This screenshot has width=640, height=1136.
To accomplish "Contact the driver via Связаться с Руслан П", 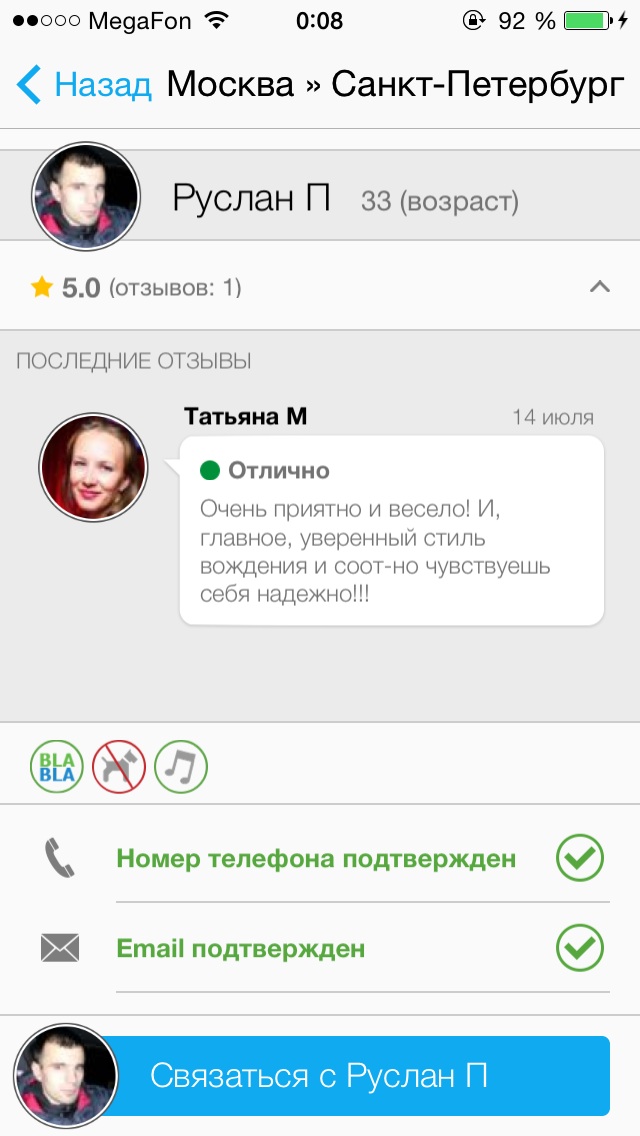I will tap(355, 1076).
